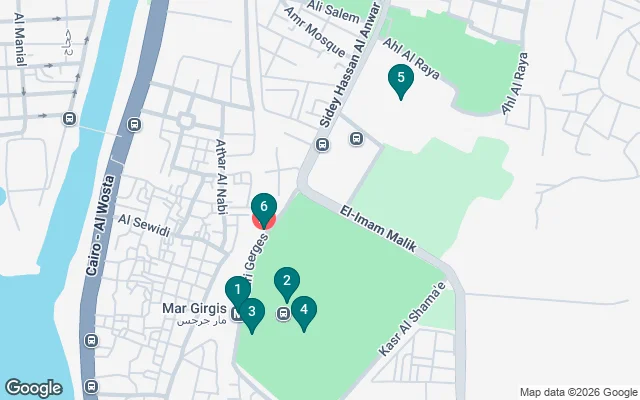
Task: Tap map marker number 6
Action: [x=263, y=208]
